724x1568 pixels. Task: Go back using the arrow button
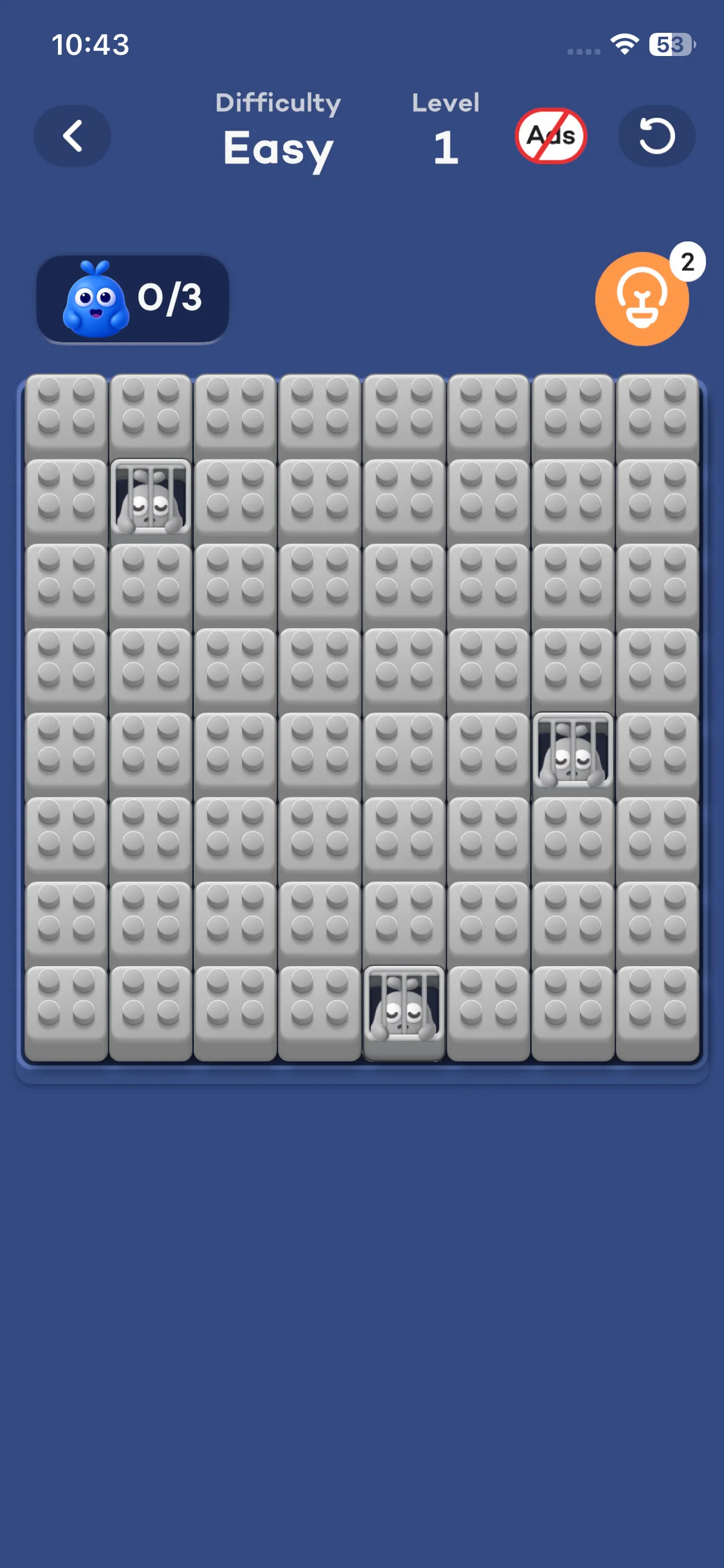[72, 136]
